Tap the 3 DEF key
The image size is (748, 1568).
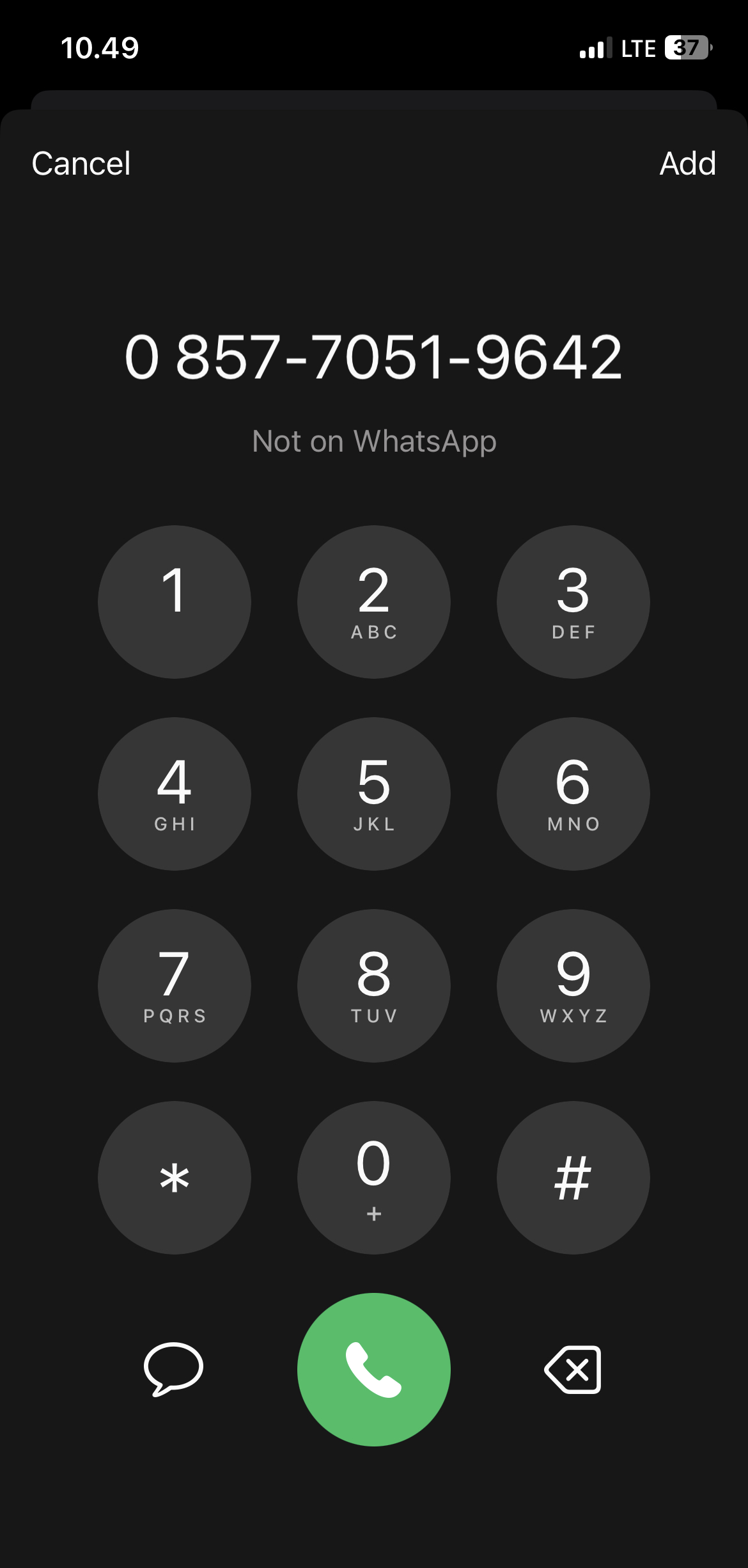(573, 602)
